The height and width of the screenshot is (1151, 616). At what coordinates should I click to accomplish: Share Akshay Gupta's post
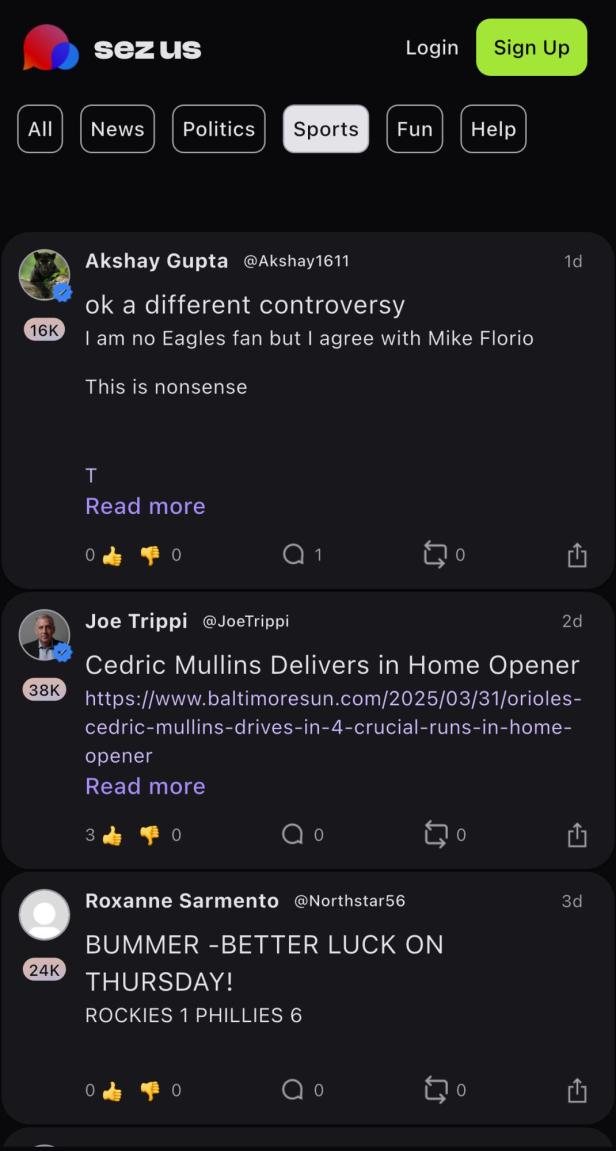pos(577,555)
